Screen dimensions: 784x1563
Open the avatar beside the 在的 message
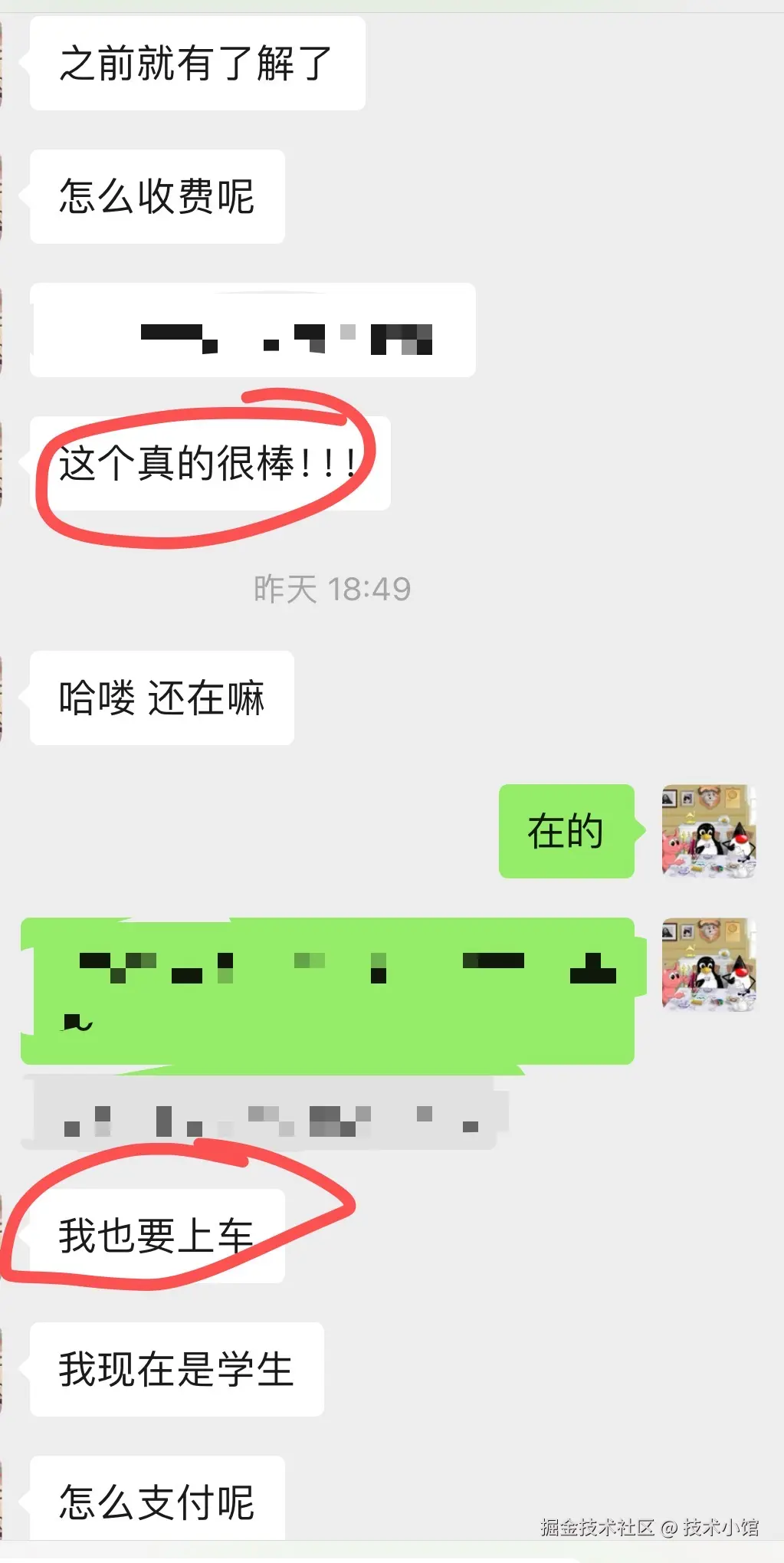(709, 831)
